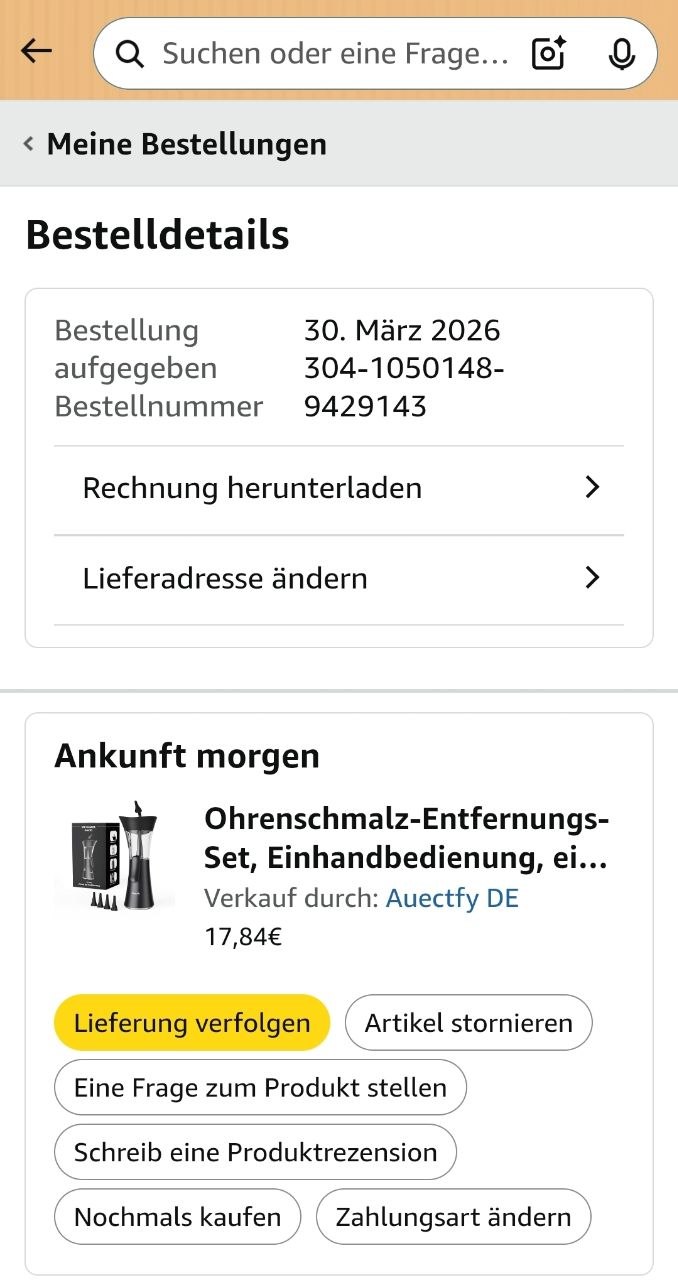Tap Nochmals kaufen
The height and width of the screenshot is (1280, 678).
[x=177, y=1217]
